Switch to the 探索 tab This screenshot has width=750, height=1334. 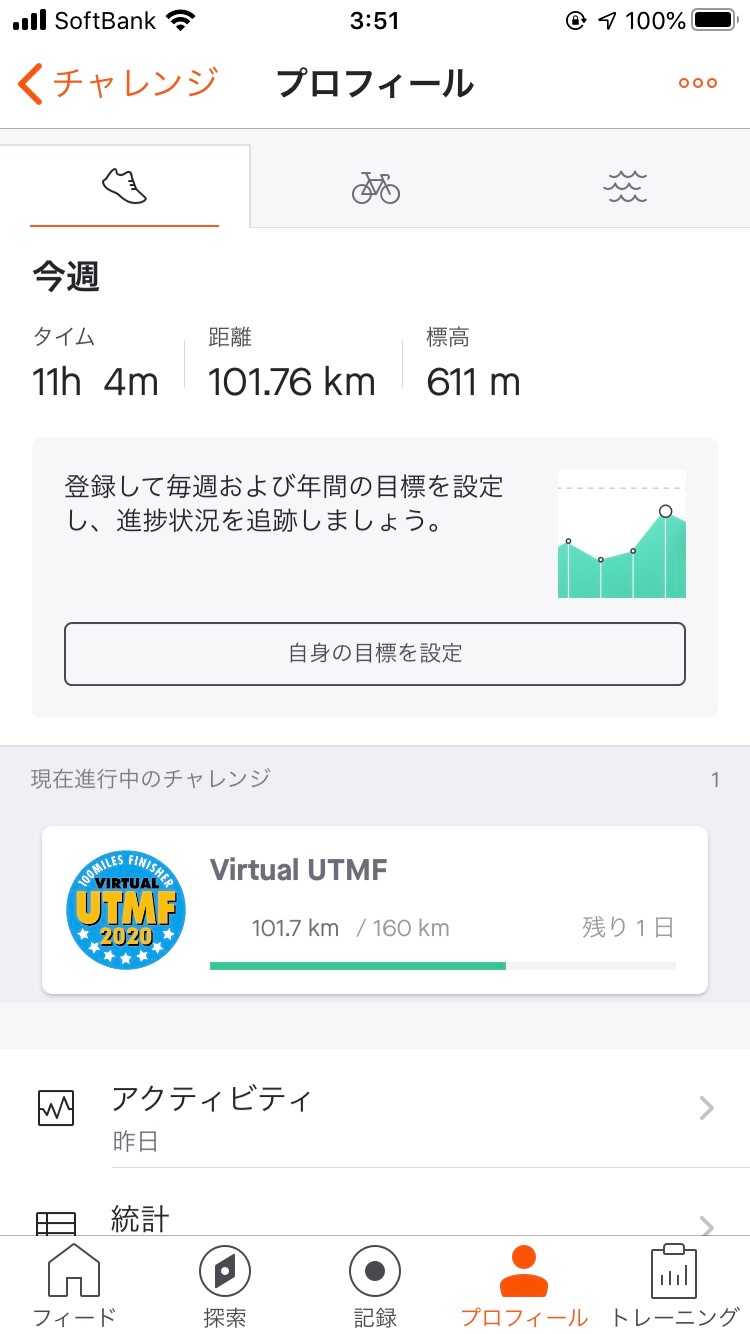point(225,1286)
